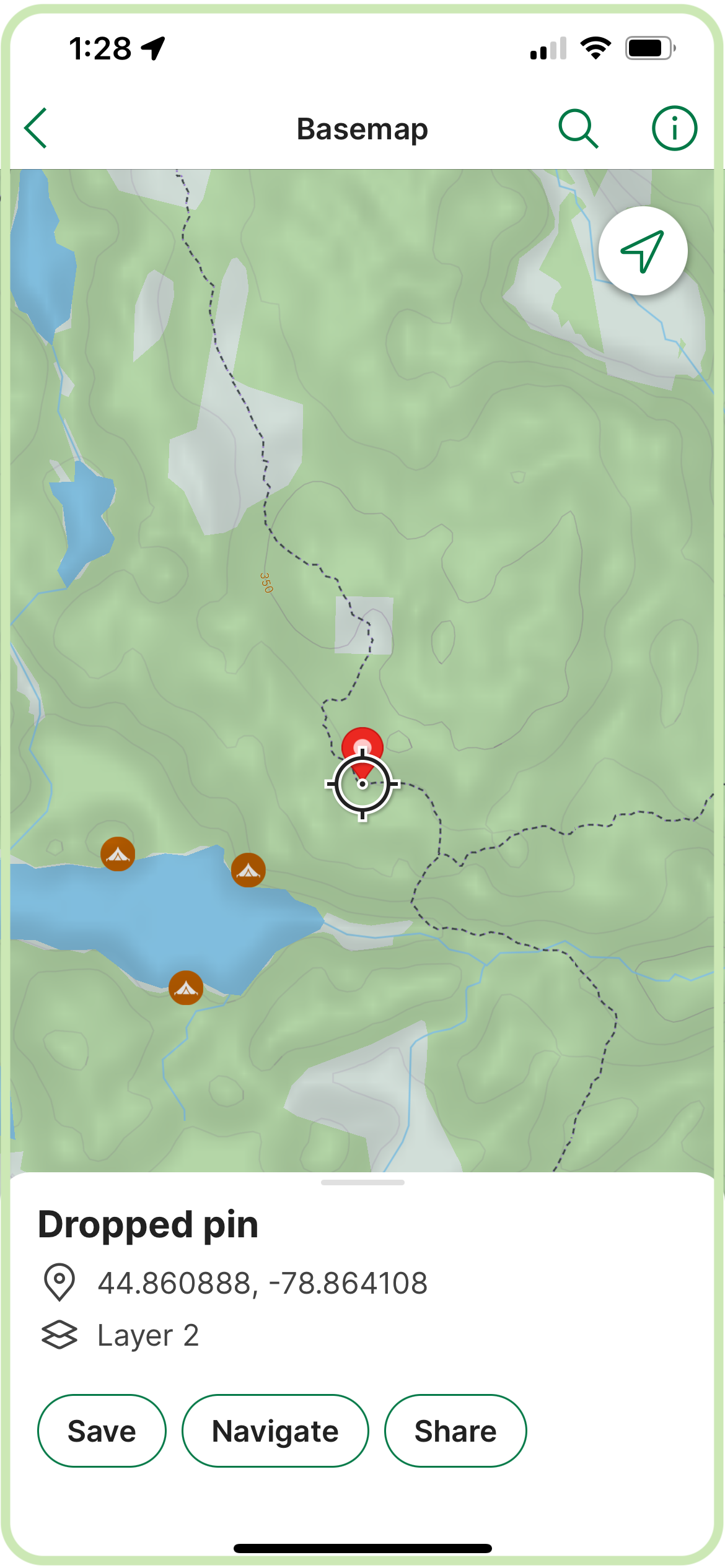725x1568 pixels.
Task: Save the dropped pin
Action: [102, 1431]
